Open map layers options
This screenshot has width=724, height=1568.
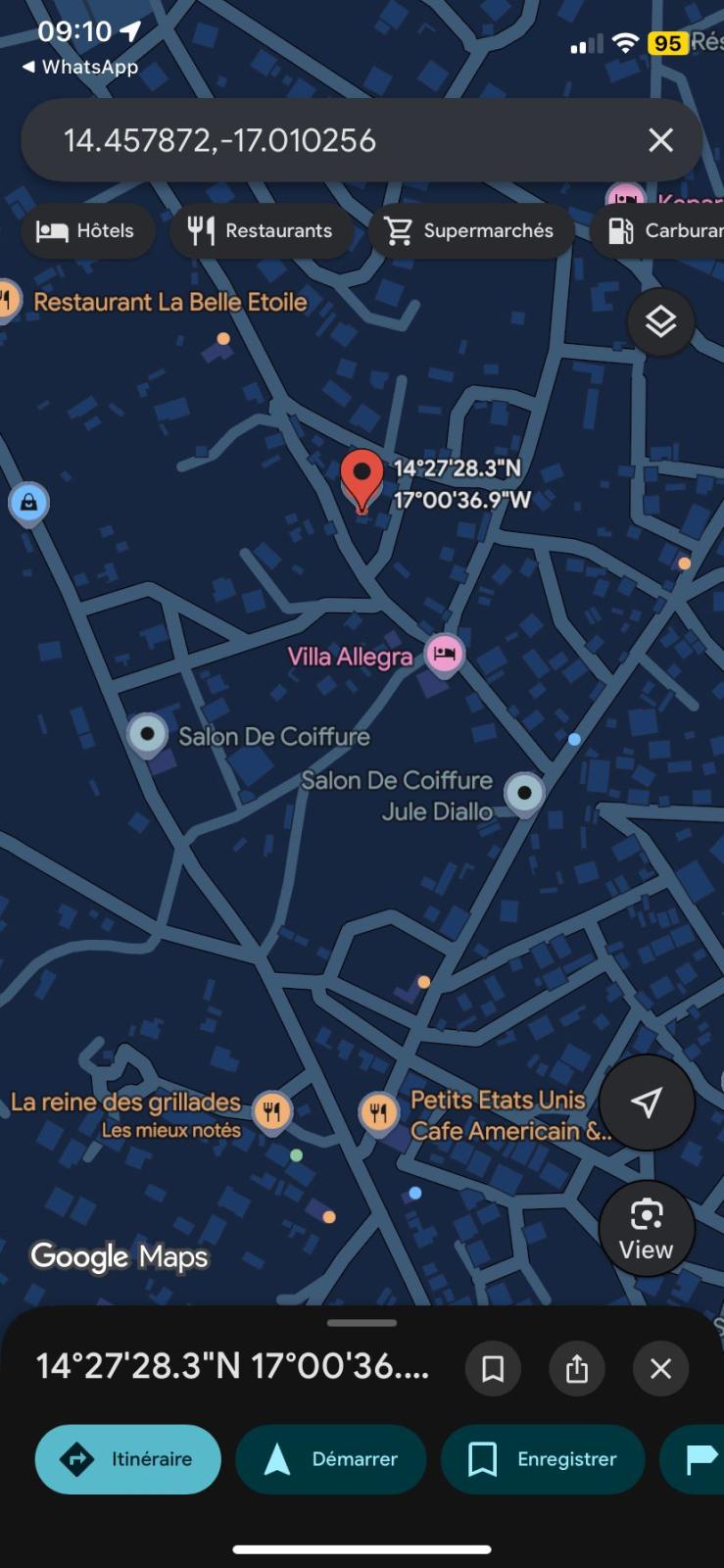[660, 321]
